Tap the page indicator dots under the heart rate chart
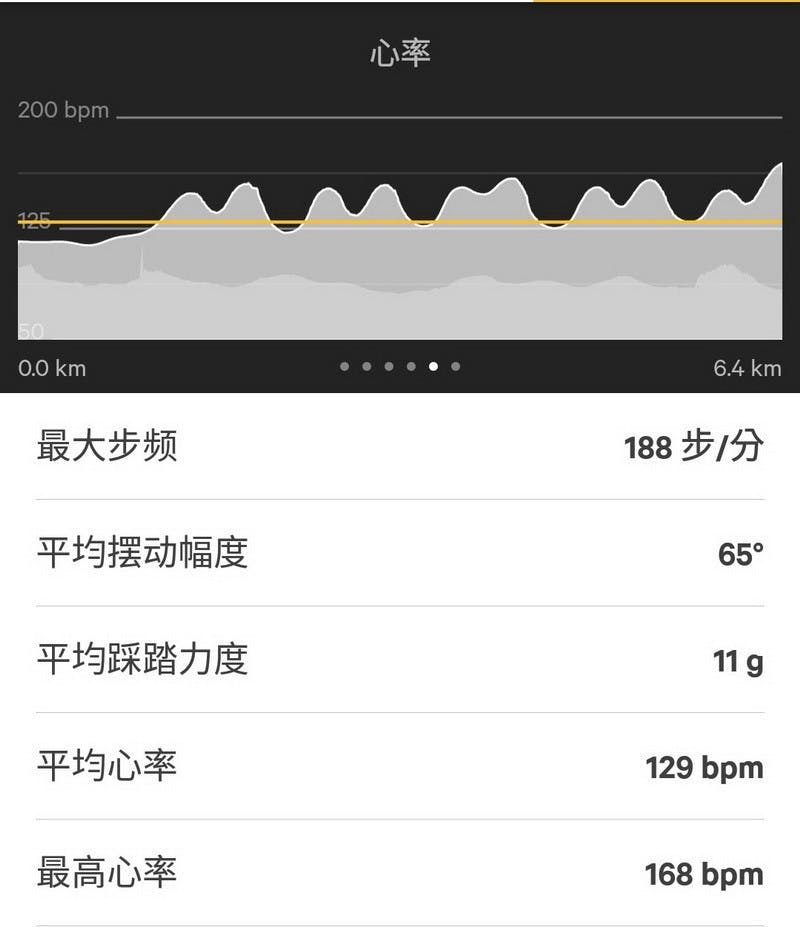This screenshot has width=800, height=933. click(x=400, y=367)
